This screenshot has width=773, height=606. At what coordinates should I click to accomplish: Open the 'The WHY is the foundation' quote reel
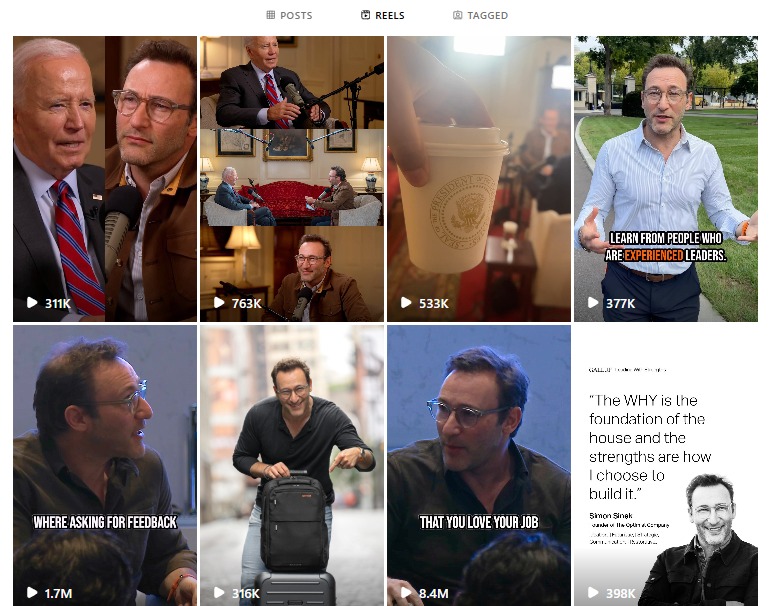click(665, 465)
